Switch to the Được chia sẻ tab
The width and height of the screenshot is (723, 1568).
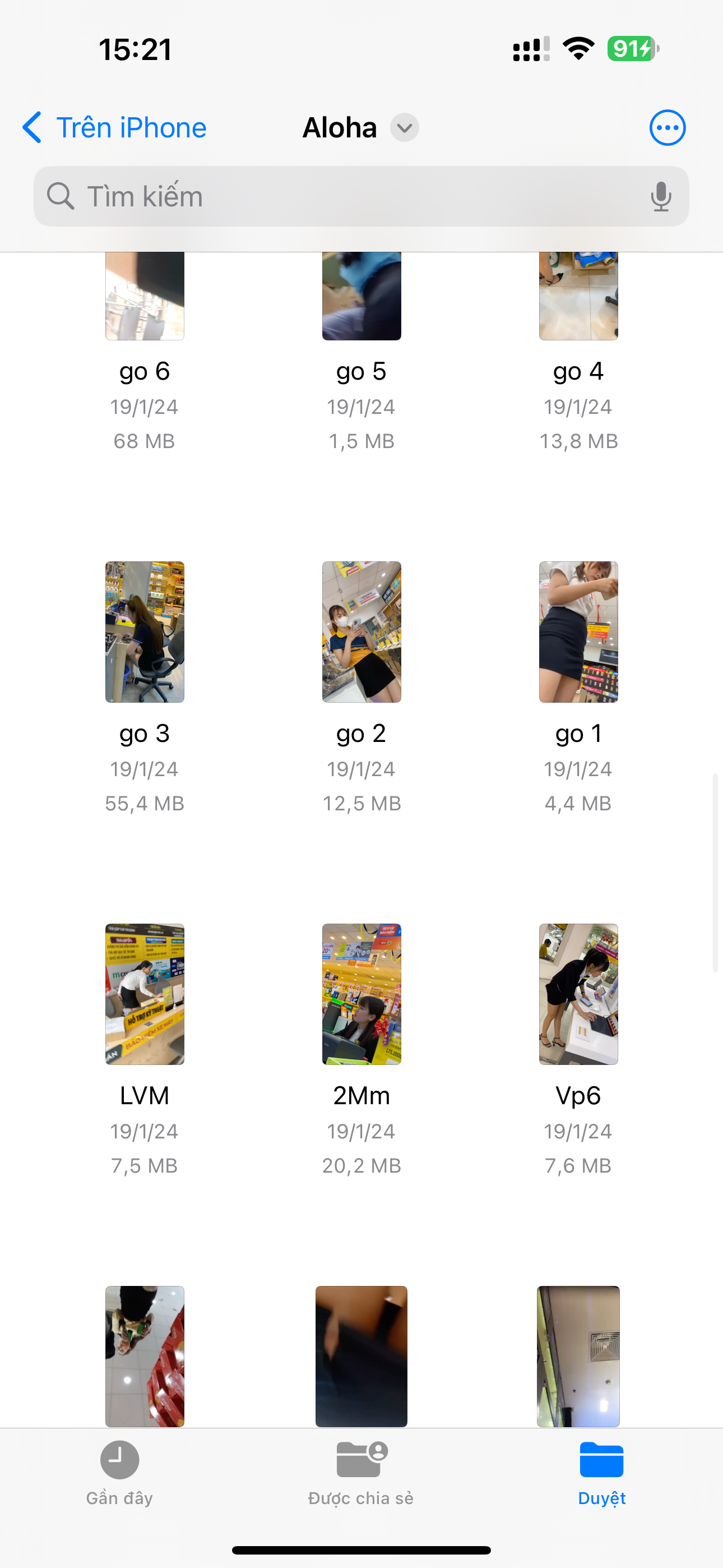[361, 1473]
